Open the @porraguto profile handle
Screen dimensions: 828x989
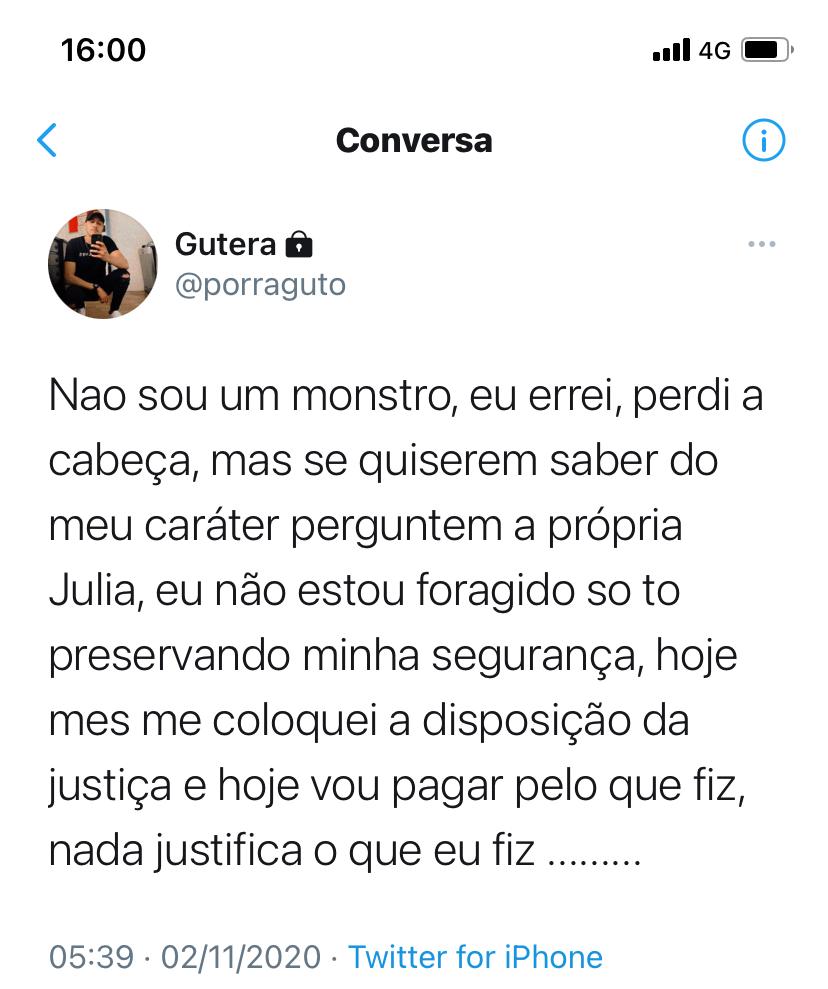[260, 285]
